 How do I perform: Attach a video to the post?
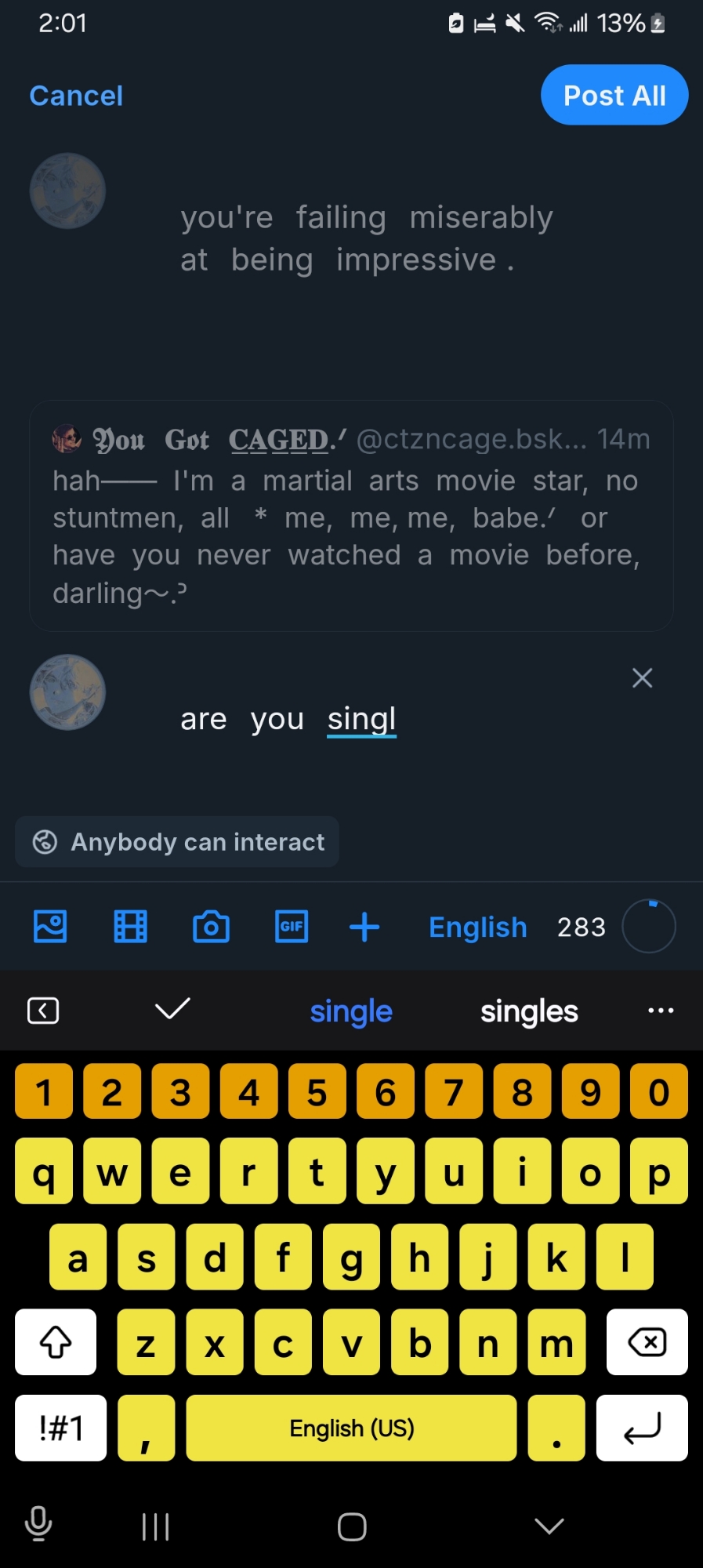tap(130, 927)
